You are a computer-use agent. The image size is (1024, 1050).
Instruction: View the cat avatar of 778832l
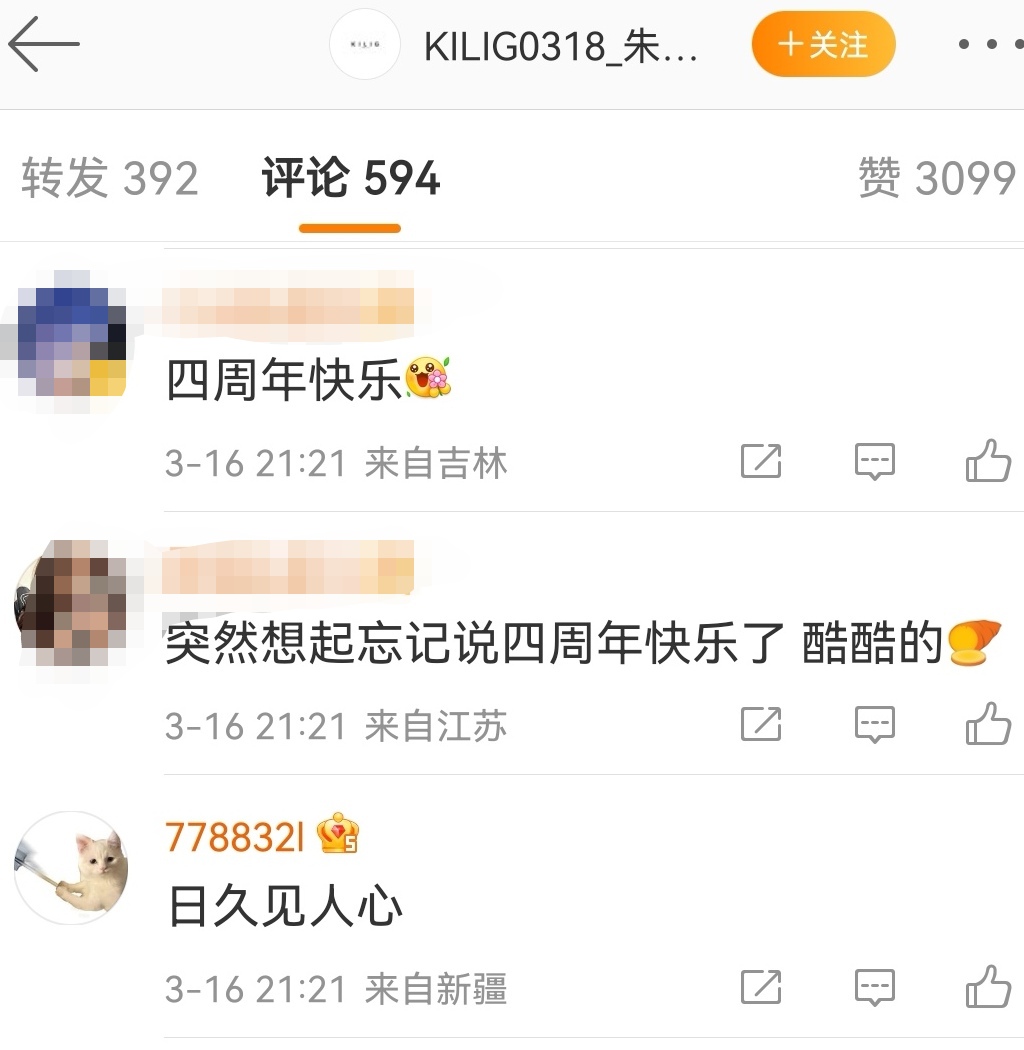pos(71,867)
